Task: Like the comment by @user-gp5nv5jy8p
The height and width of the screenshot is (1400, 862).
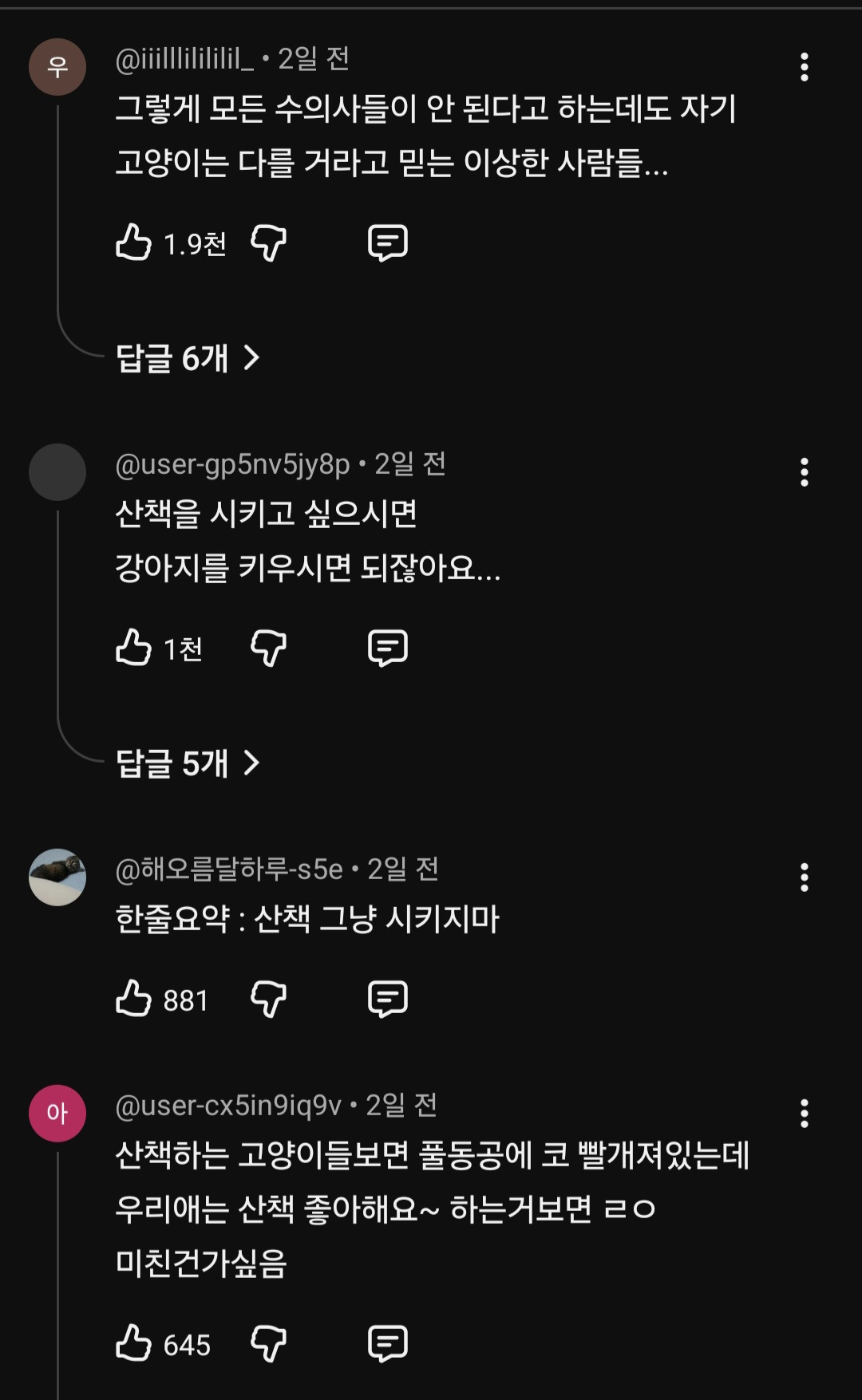Action: (134, 648)
